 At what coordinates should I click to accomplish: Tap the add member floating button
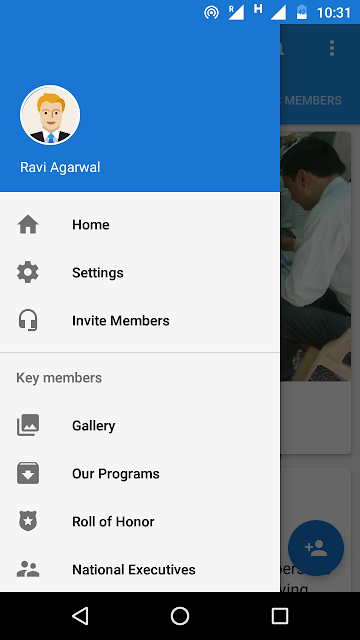[x=316, y=548]
